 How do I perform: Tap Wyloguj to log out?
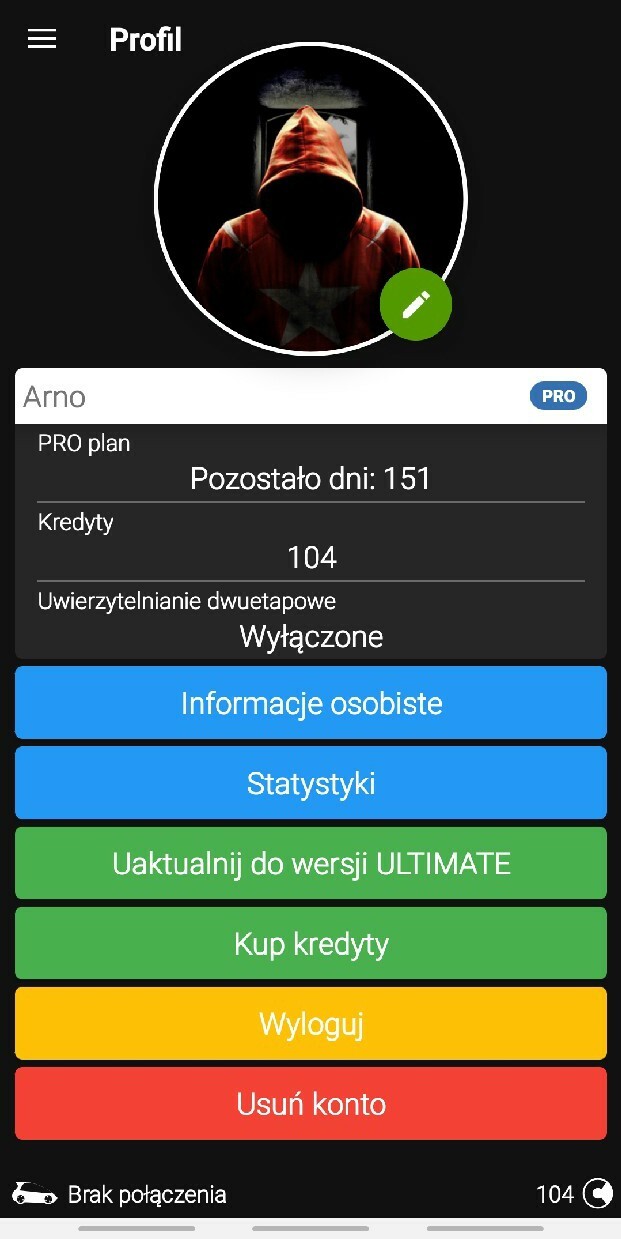point(311,1023)
